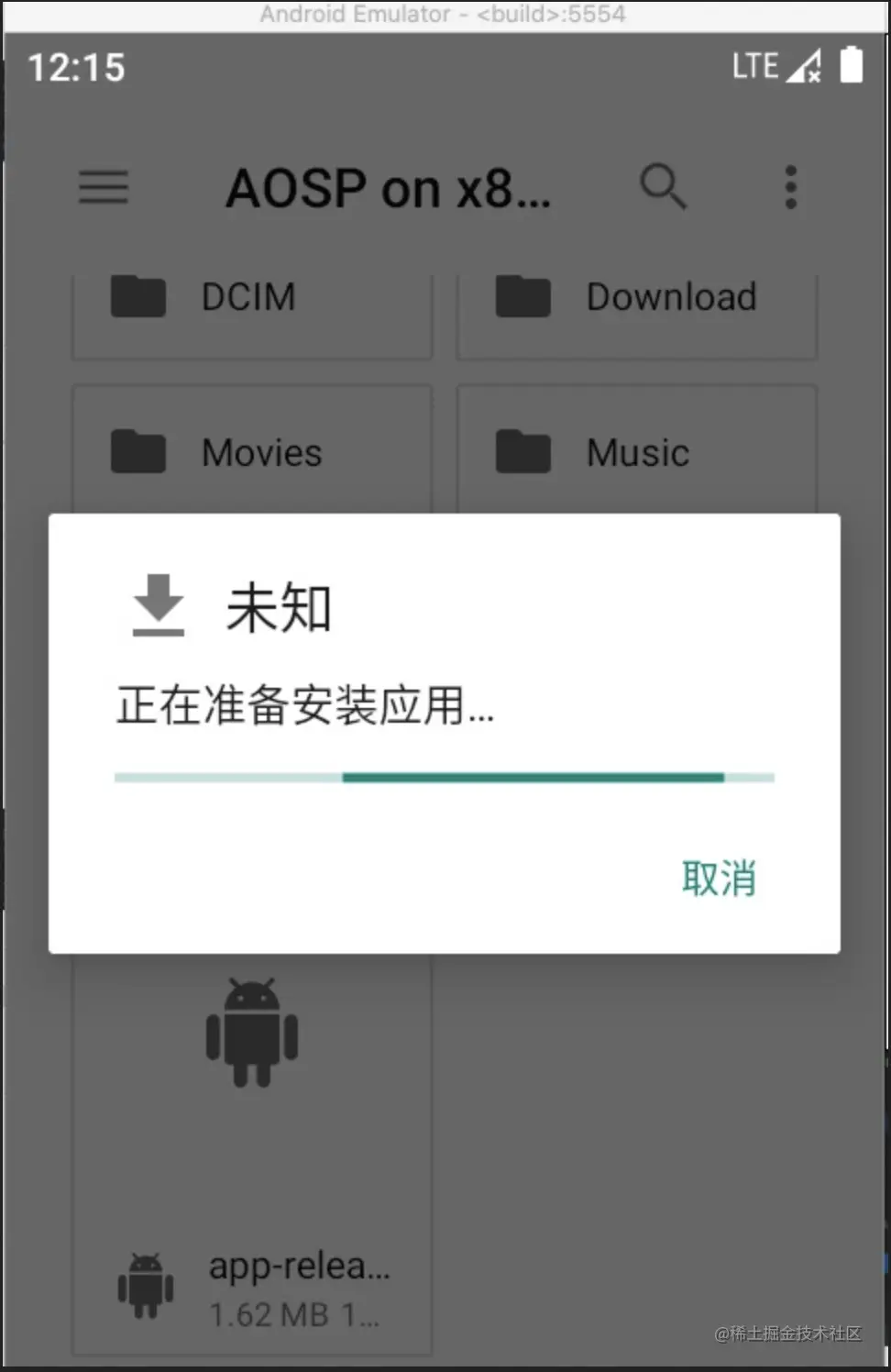Tap the installation progress bar
This screenshot has height=1372, width=891.
pyautogui.click(x=444, y=777)
